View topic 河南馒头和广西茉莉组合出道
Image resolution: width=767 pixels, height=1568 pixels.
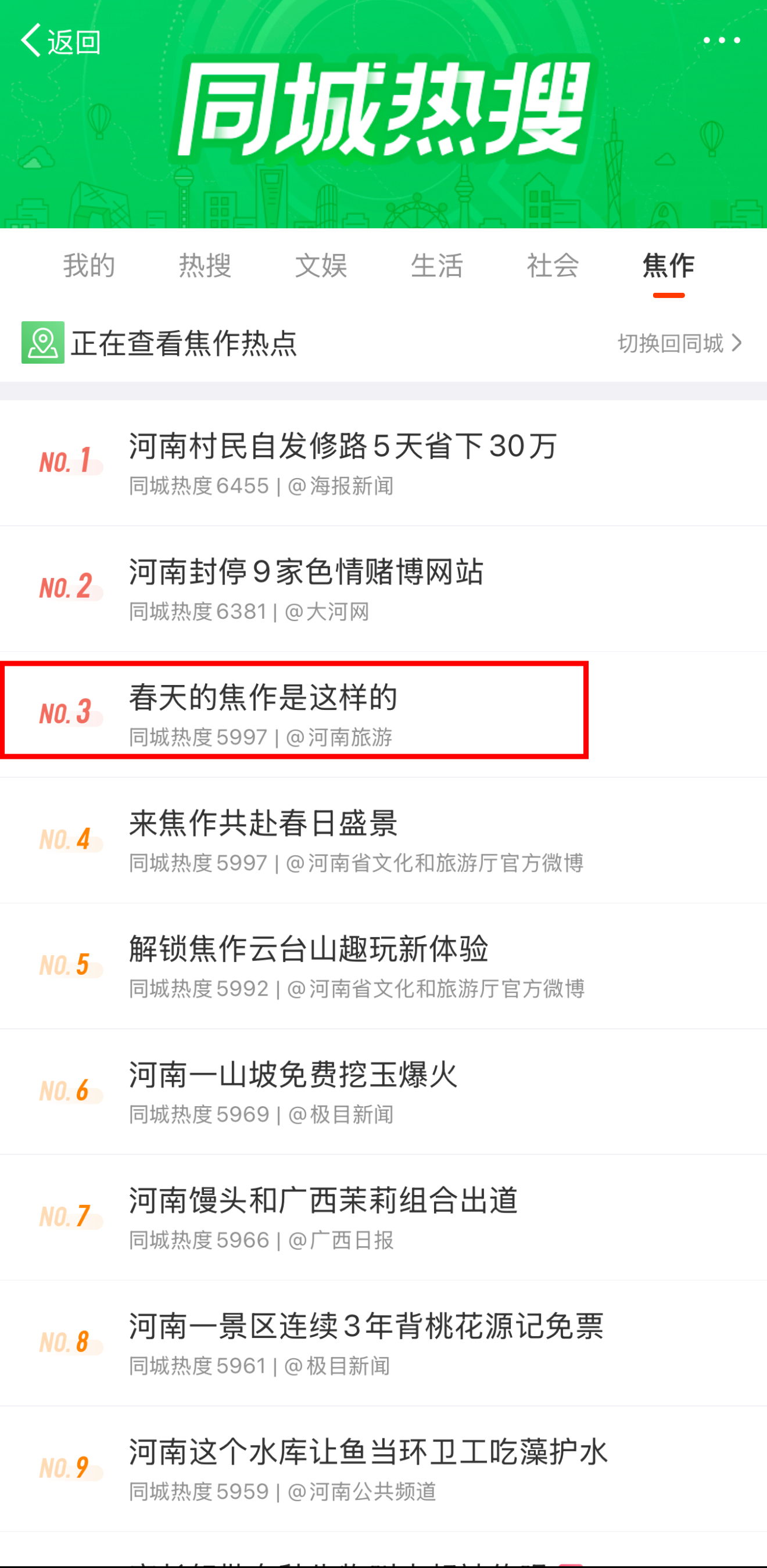(323, 1201)
